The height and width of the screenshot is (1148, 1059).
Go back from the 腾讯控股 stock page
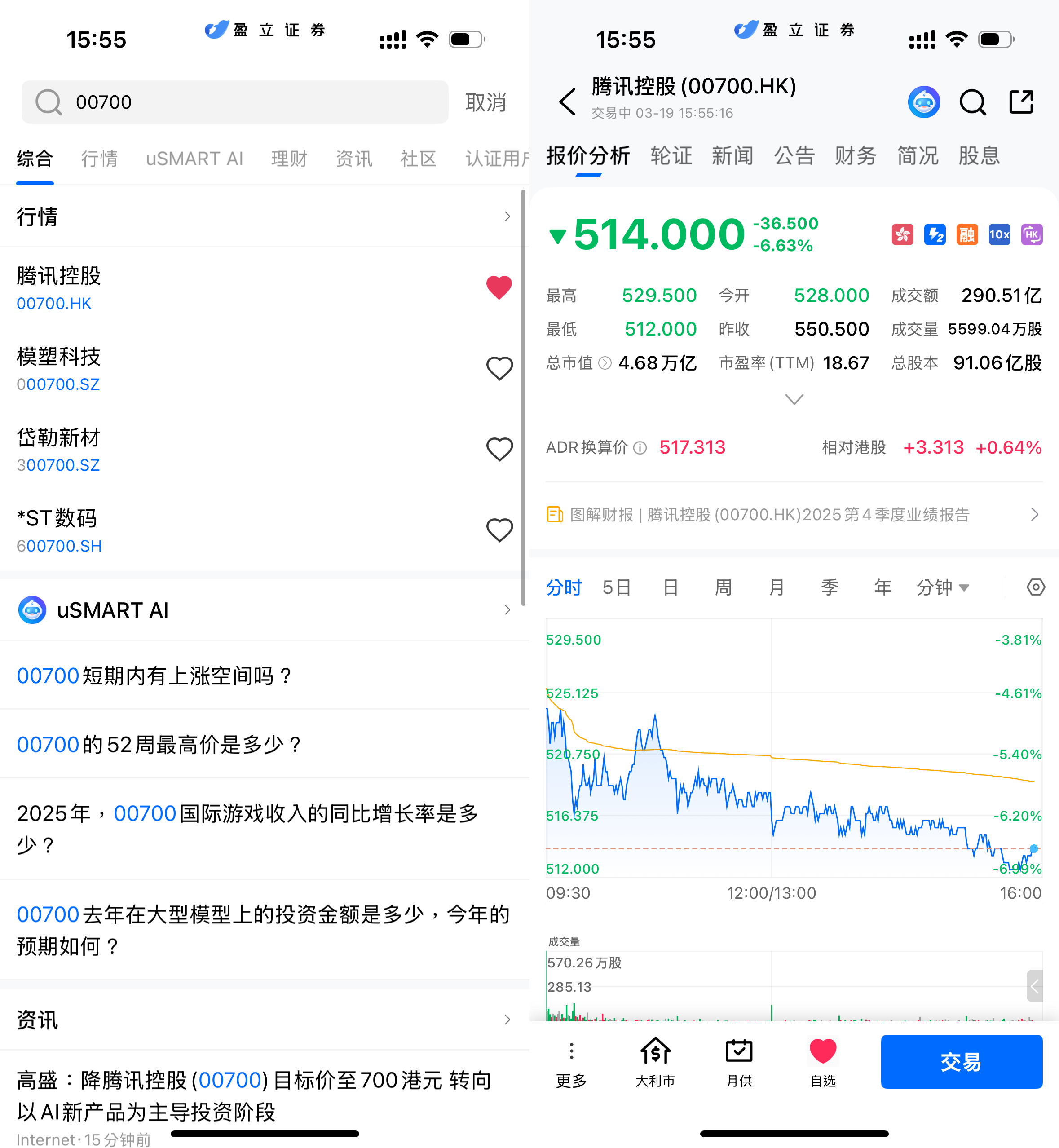pos(566,102)
